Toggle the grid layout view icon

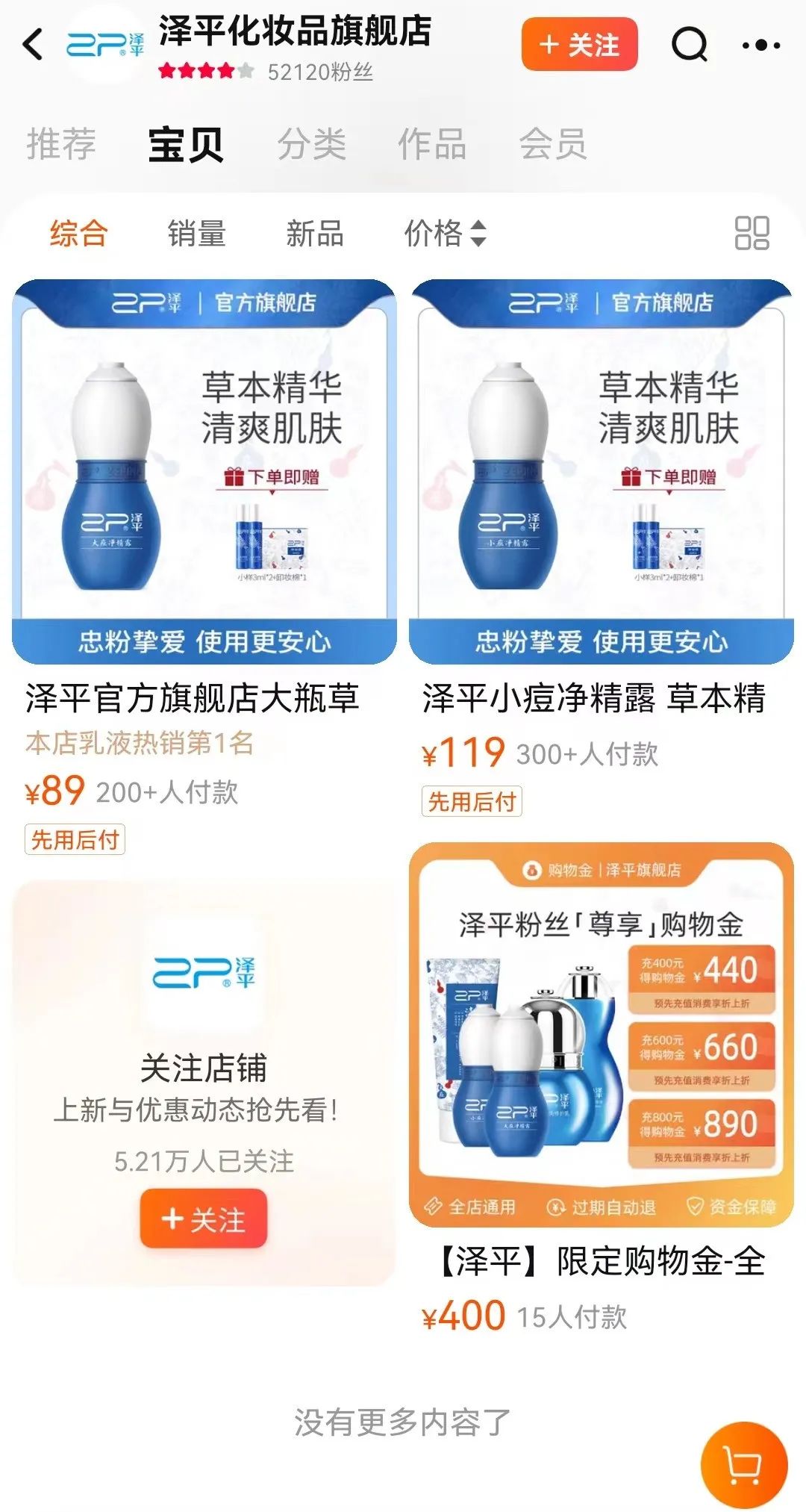pyautogui.click(x=752, y=233)
